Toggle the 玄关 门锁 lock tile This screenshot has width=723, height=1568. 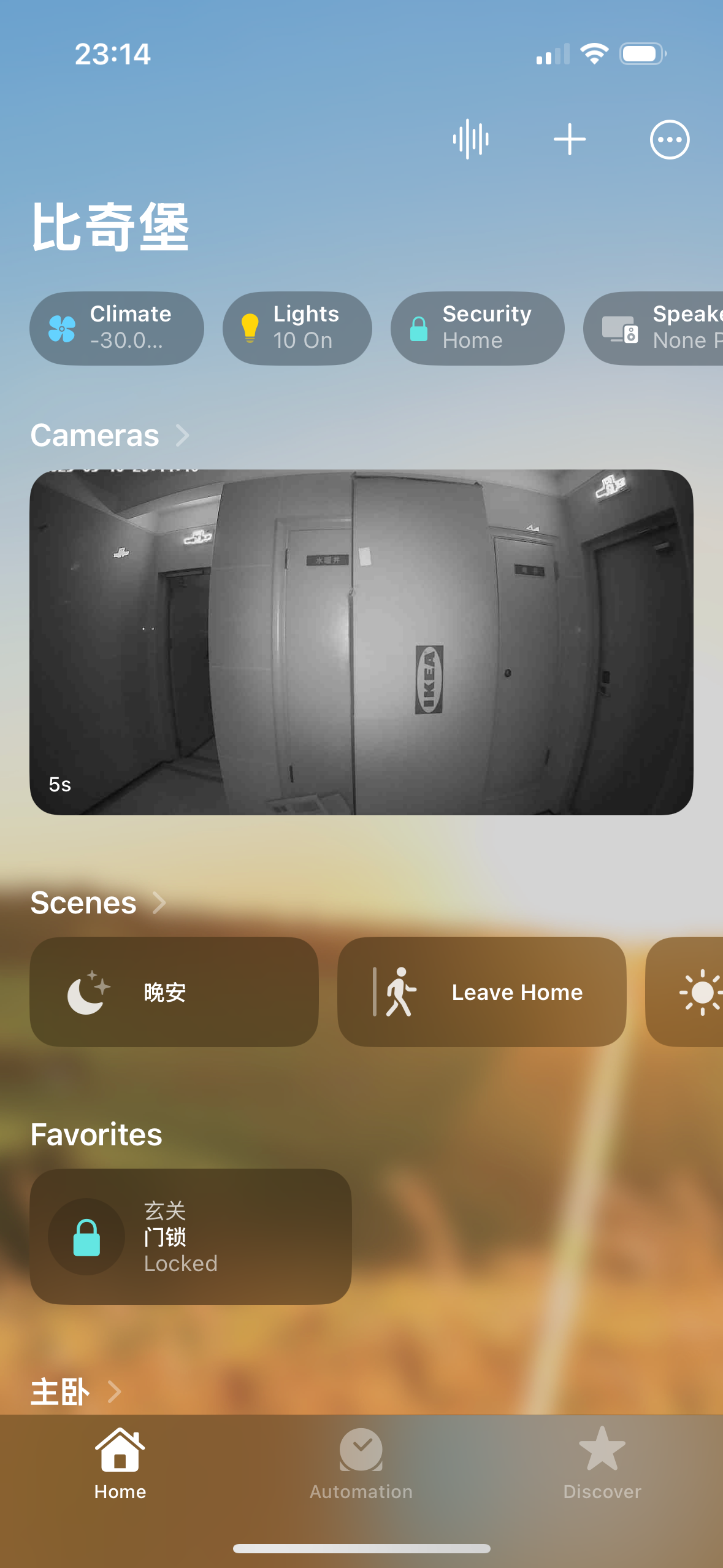tap(191, 1237)
